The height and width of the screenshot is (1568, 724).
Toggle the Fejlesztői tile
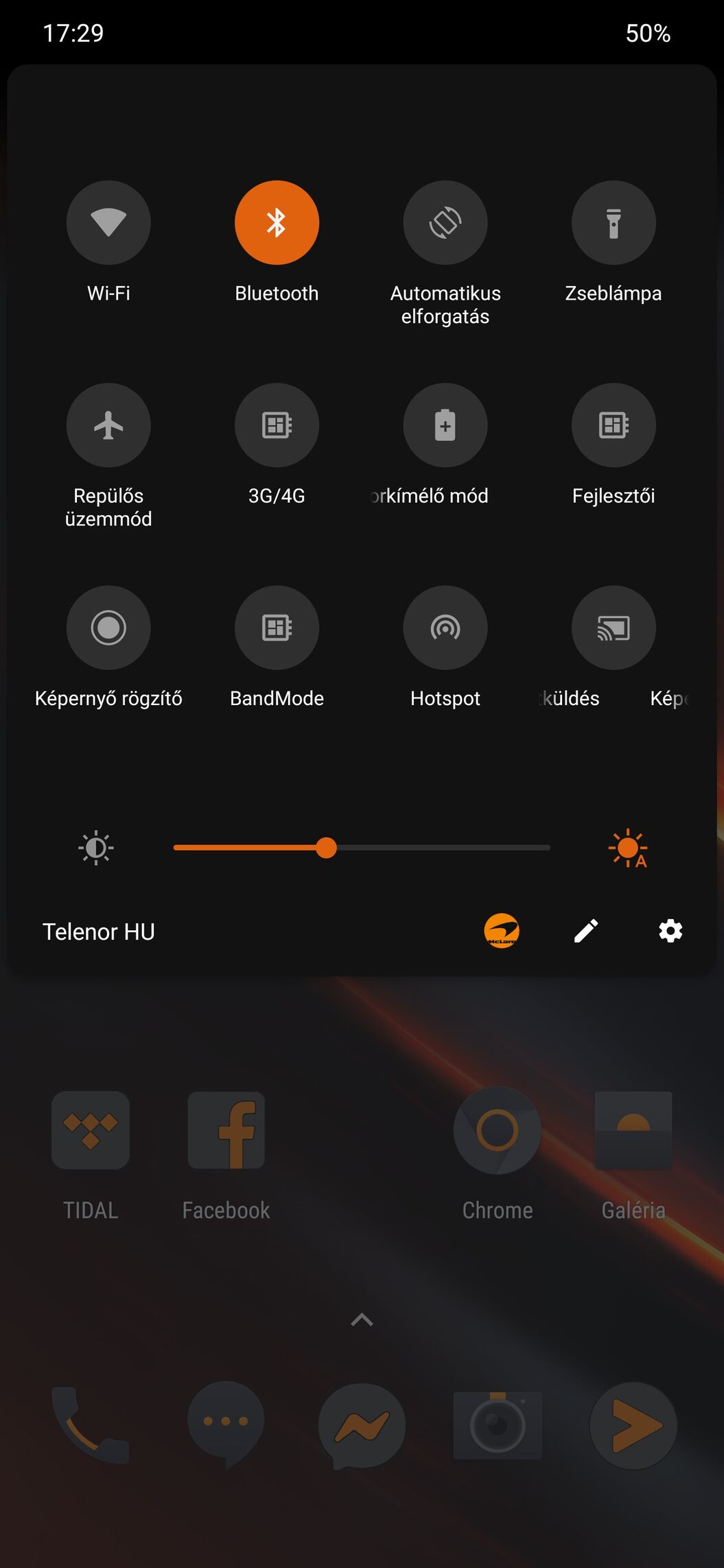(614, 425)
